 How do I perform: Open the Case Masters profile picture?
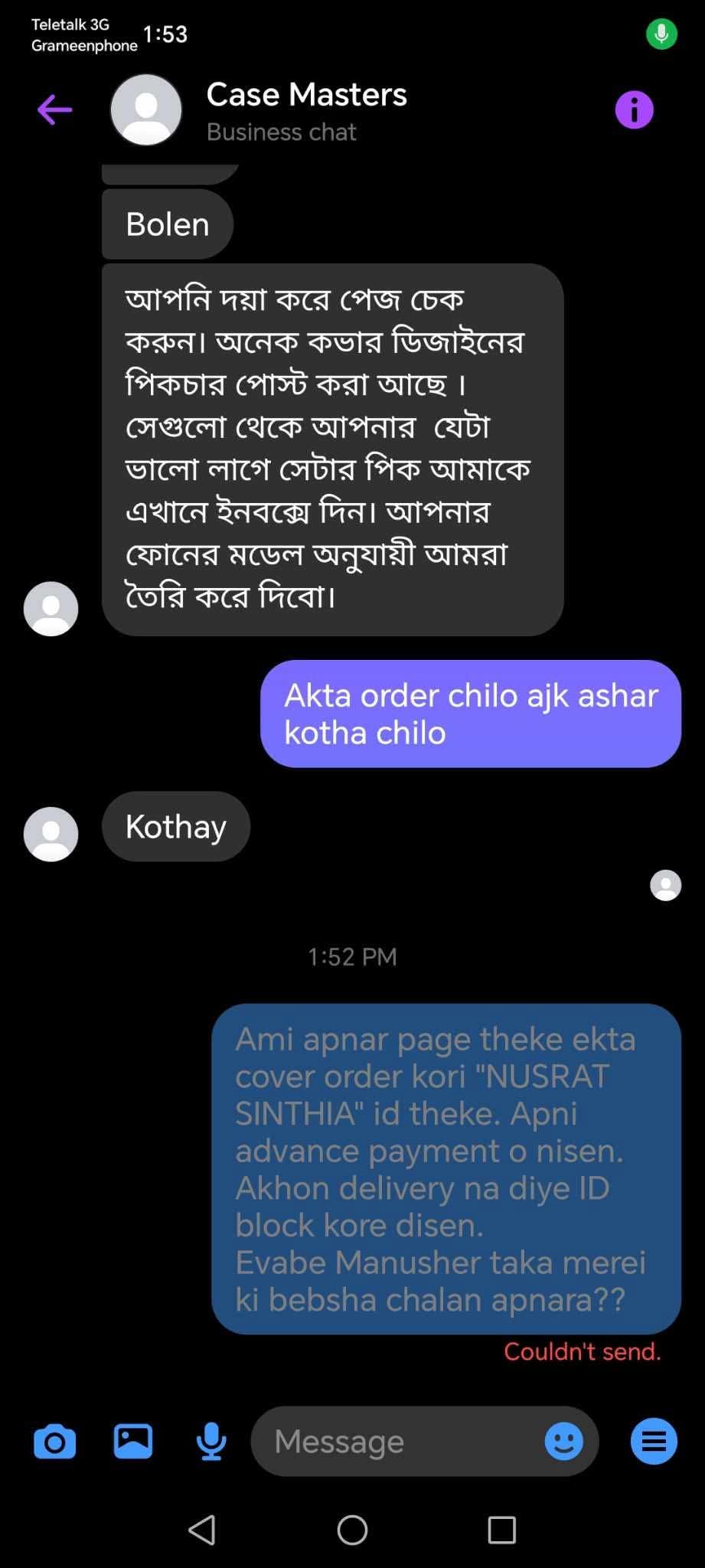(146, 109)
